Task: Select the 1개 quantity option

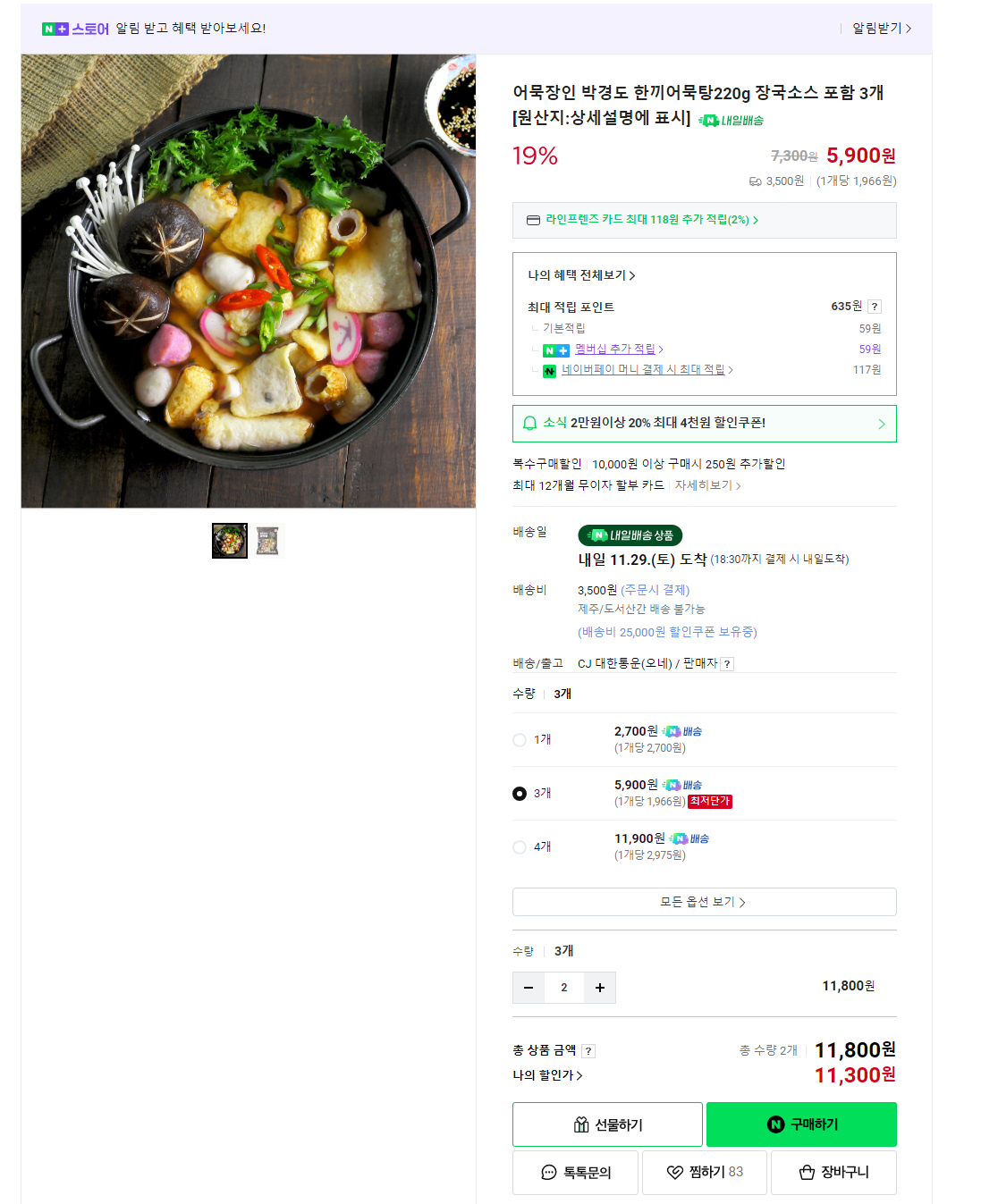Action: (x=520, y=740)
